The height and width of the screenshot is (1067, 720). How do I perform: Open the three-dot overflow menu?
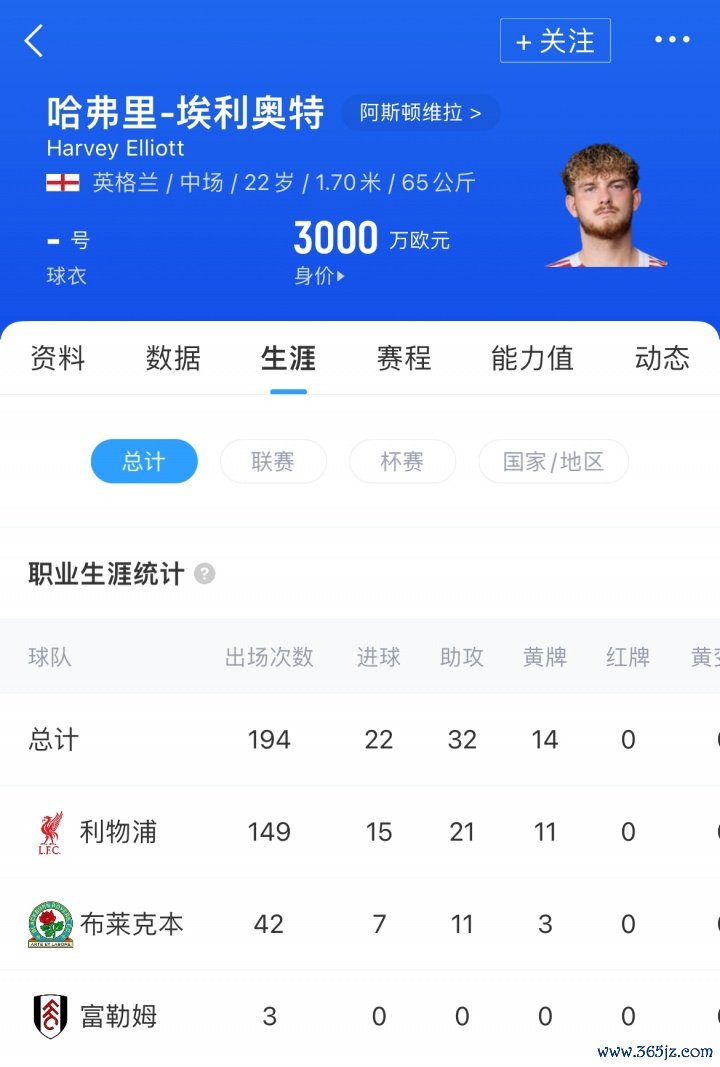[672, 40]
